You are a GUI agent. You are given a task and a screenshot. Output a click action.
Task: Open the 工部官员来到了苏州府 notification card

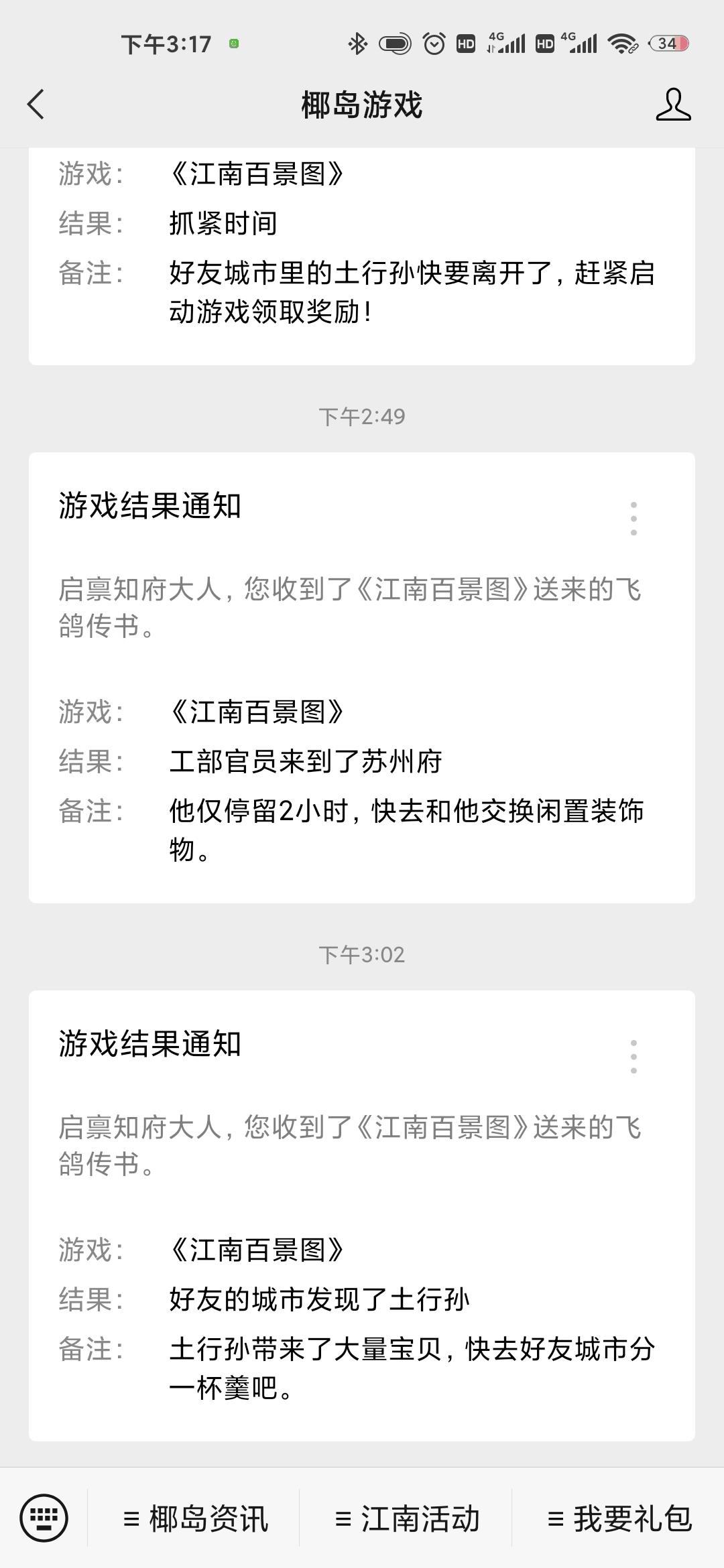[362, 677]
